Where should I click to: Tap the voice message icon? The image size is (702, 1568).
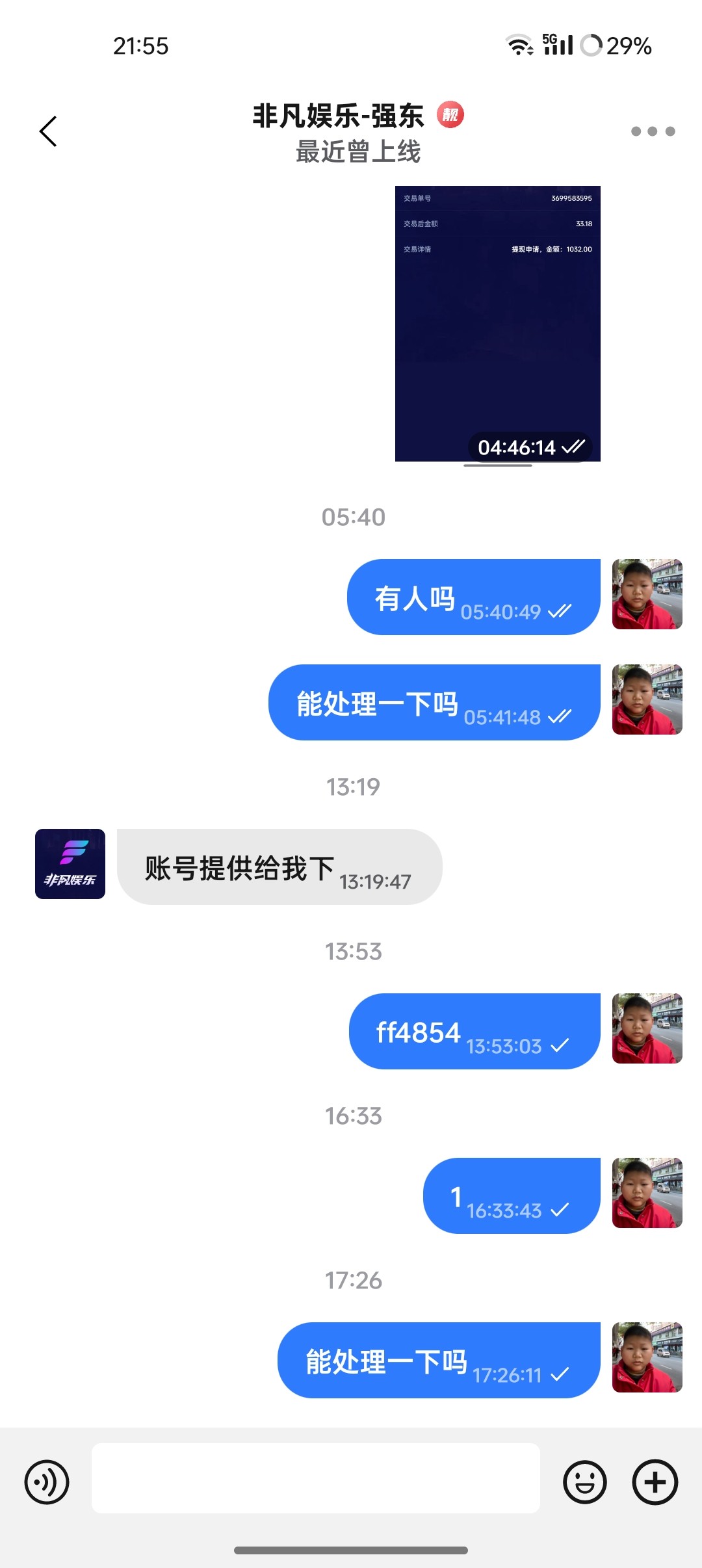[47, 1482]
